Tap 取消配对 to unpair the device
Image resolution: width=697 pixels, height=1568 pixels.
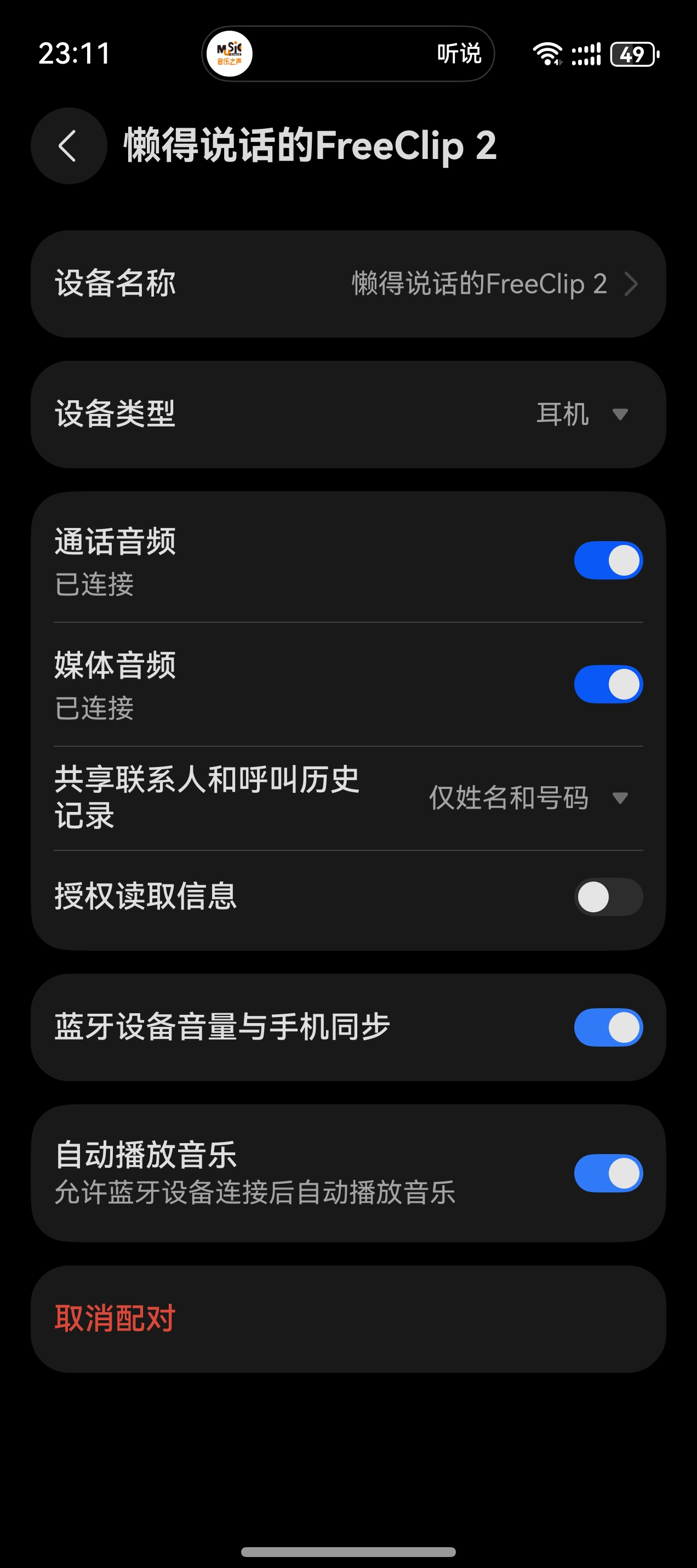pyautogui.click(x=116, y=1319)
